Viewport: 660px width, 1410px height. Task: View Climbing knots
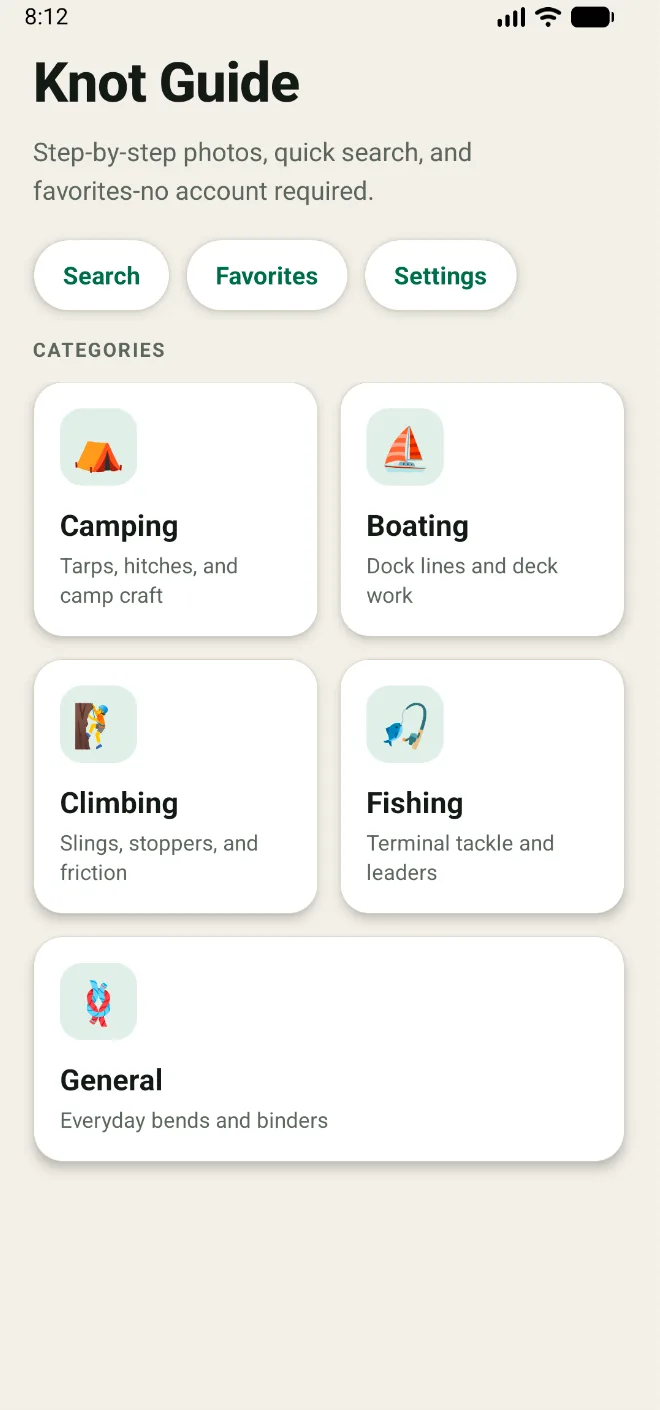coord(176,787)
